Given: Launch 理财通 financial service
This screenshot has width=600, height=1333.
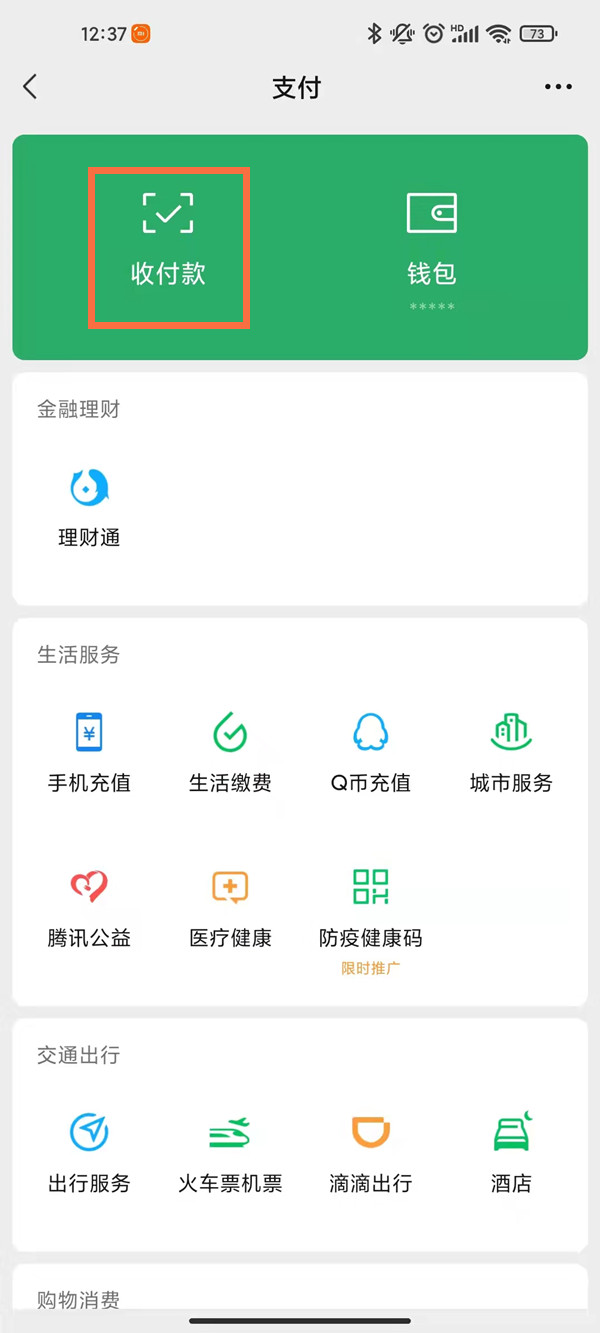Looking at the screenshot, I should (89, 508).
